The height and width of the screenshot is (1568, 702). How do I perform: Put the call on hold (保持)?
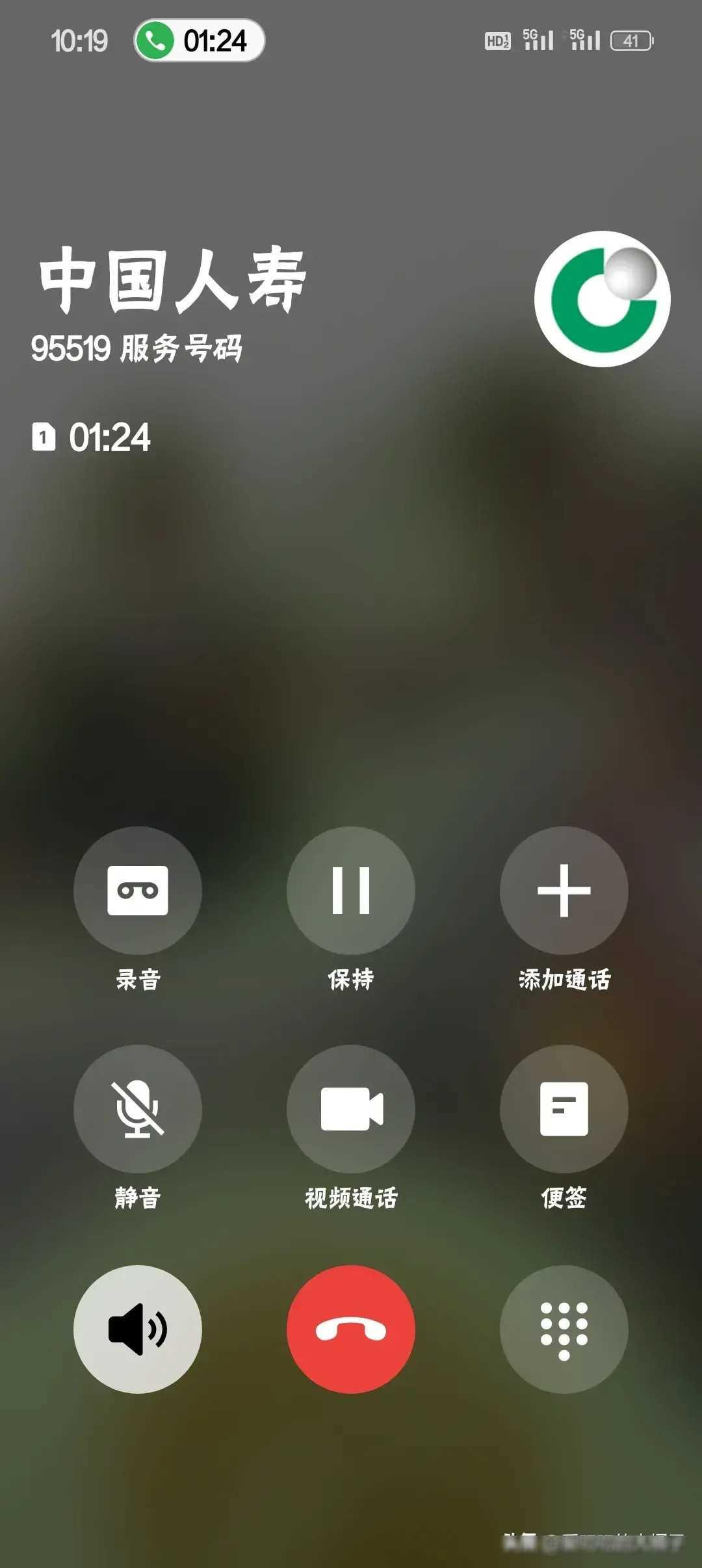click(351, 890)
